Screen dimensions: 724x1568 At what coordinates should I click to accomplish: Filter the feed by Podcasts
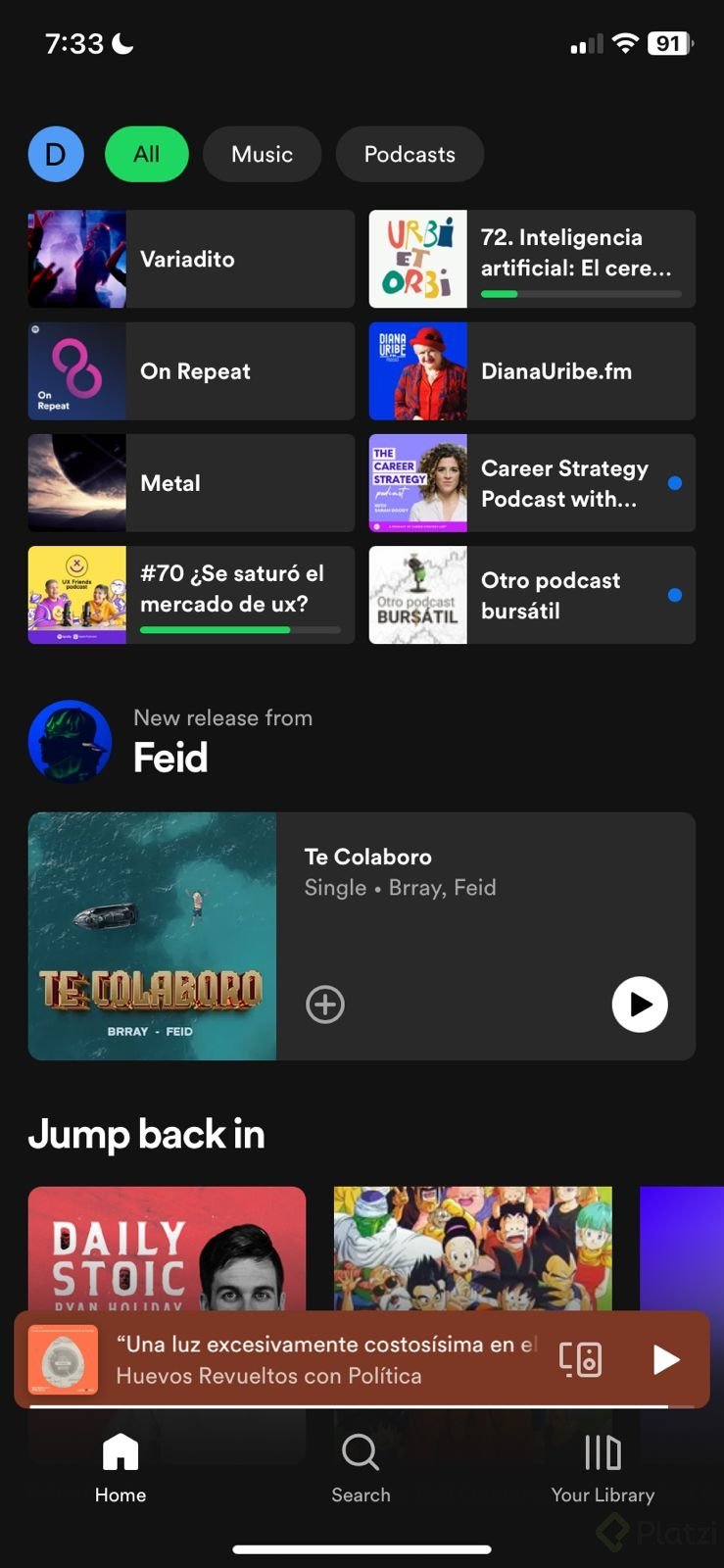tap(410, 154)
